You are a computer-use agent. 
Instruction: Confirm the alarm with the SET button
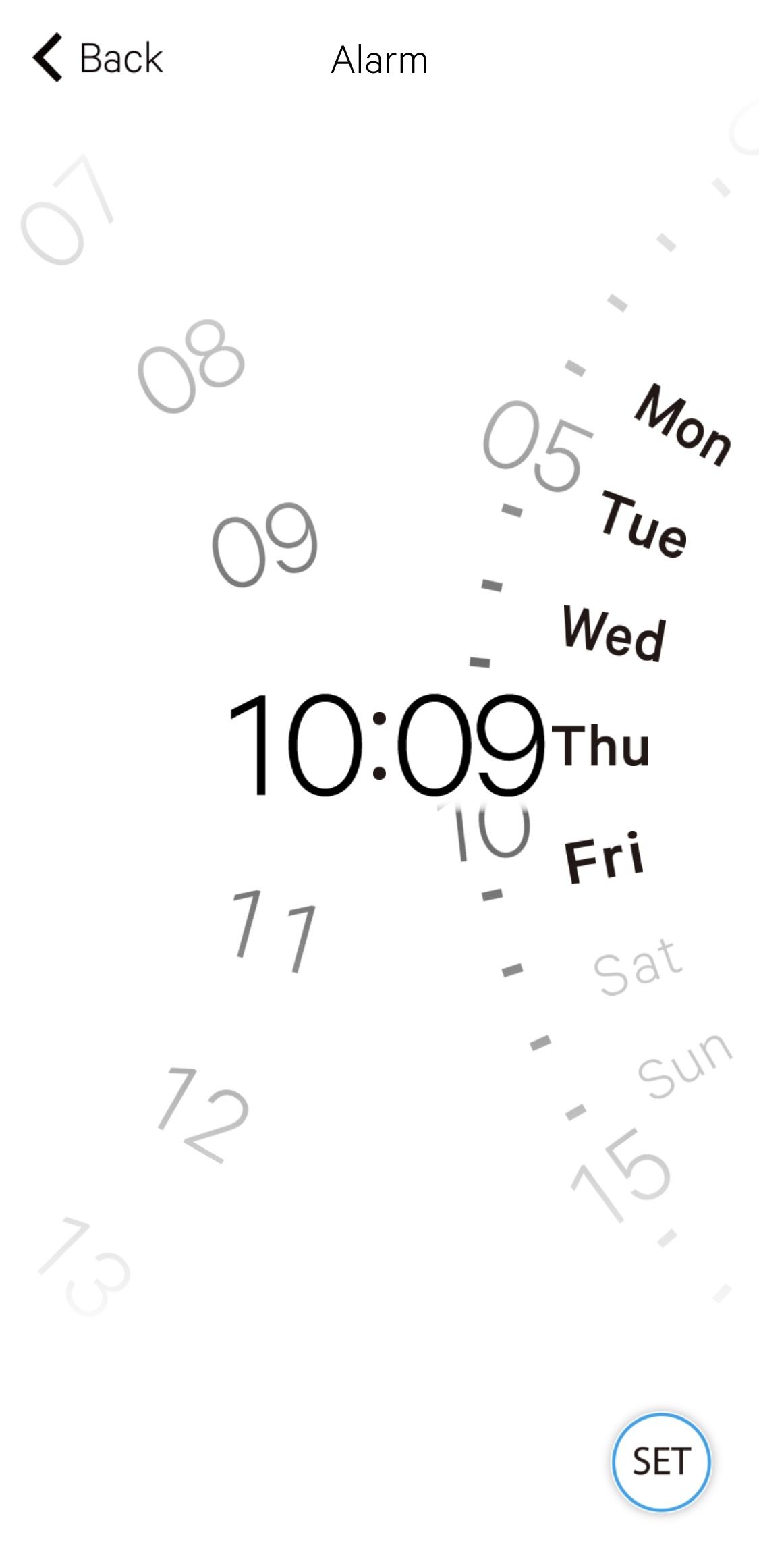660,1461
